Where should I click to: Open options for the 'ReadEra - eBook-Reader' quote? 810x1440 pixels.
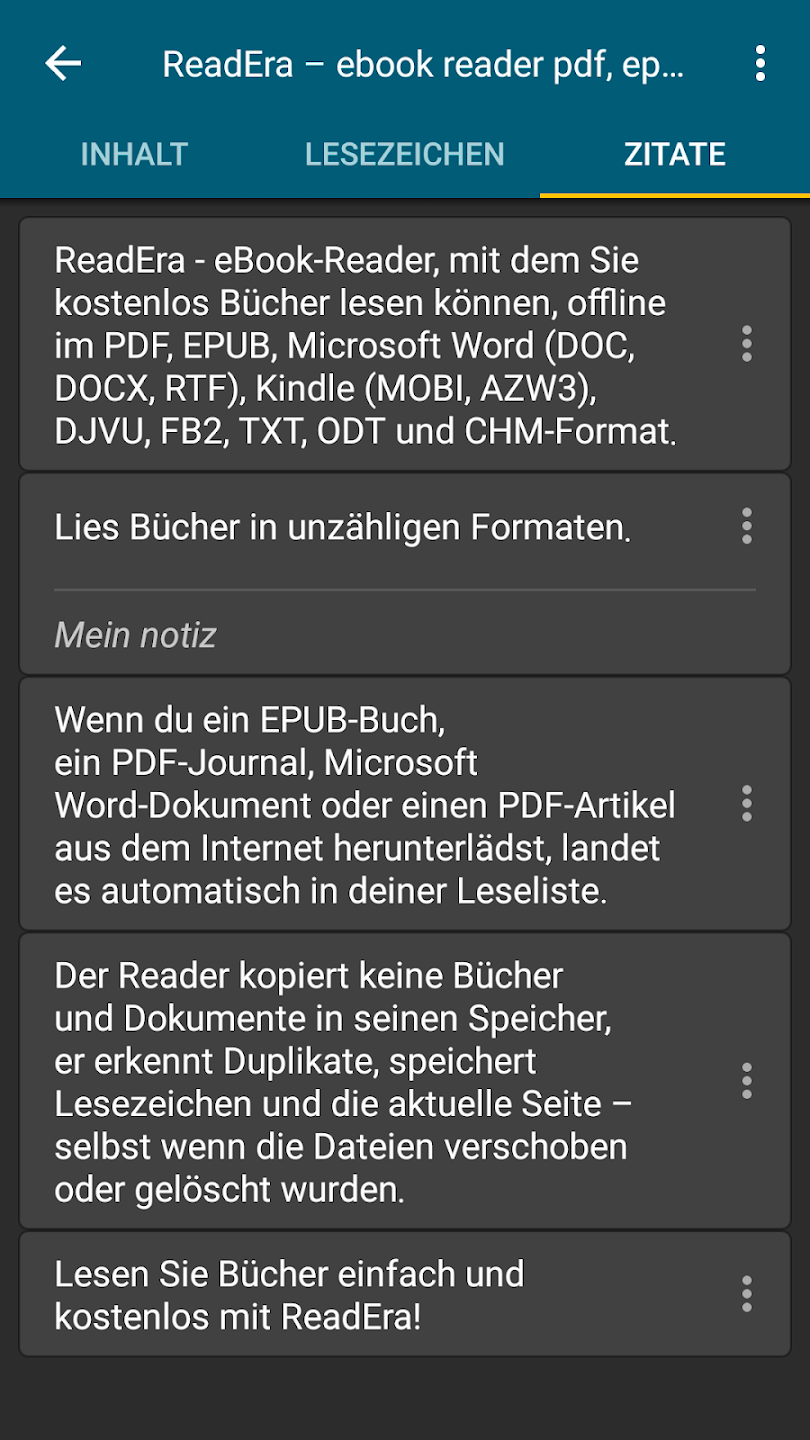[x=746, y=344]
